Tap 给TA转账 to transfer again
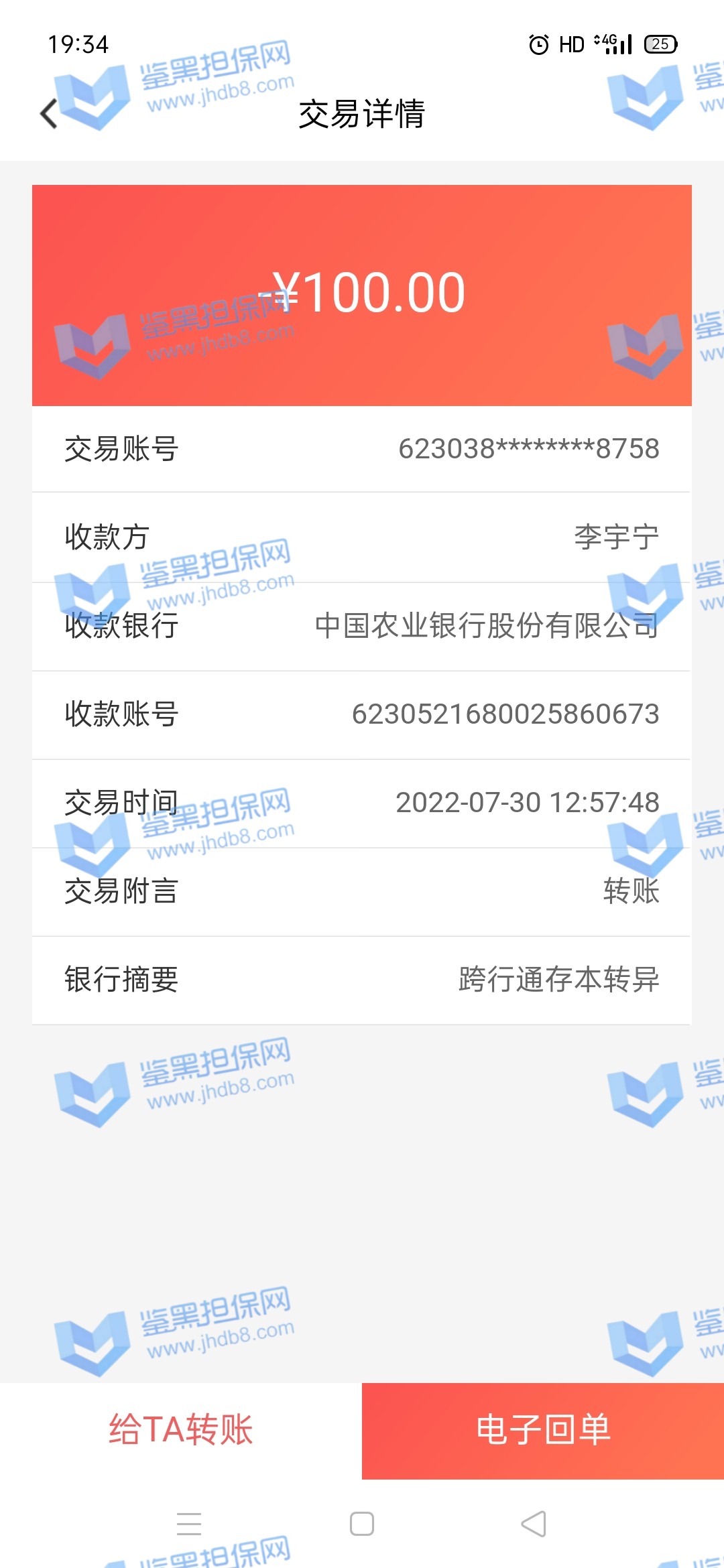 tap(181, 1430)
